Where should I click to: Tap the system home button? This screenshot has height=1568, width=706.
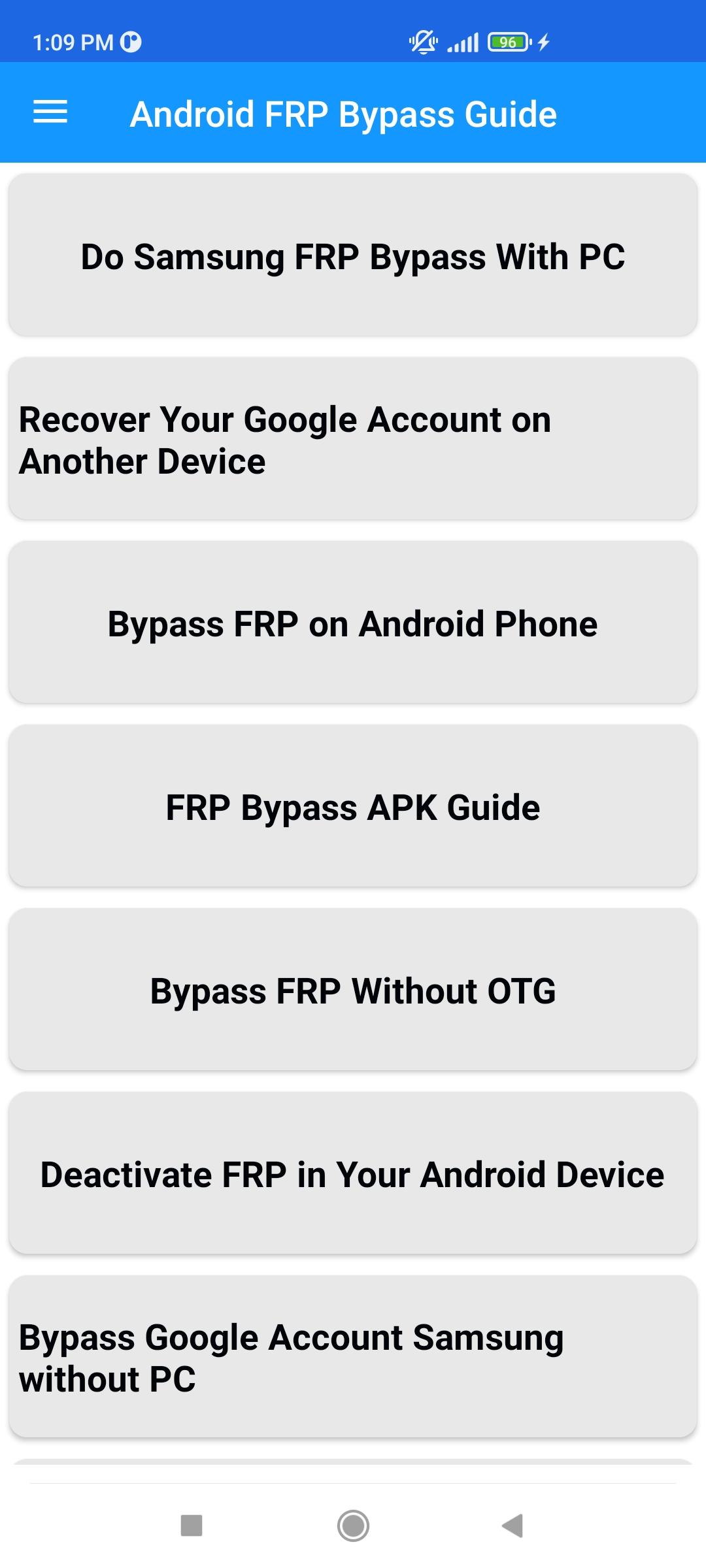353,1526
